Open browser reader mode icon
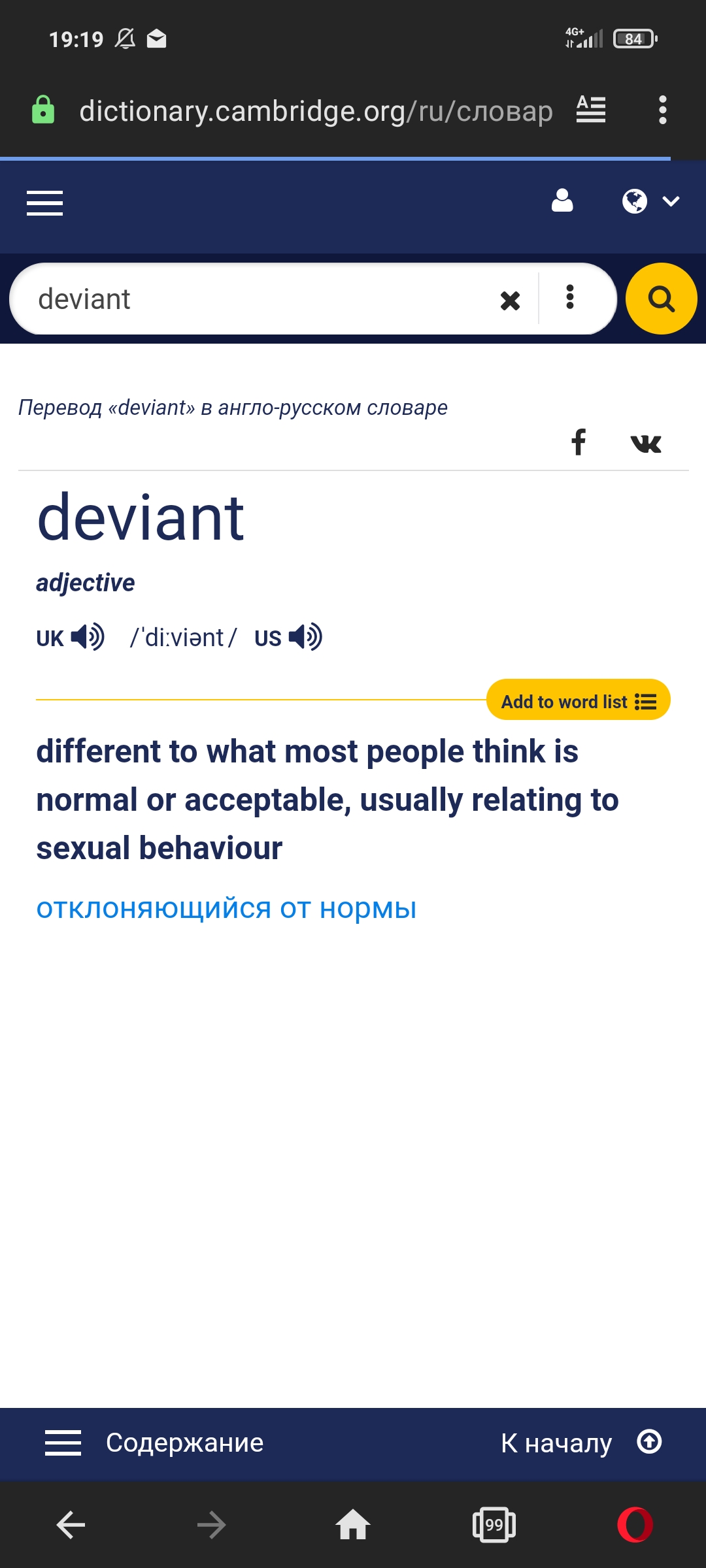 591,110
